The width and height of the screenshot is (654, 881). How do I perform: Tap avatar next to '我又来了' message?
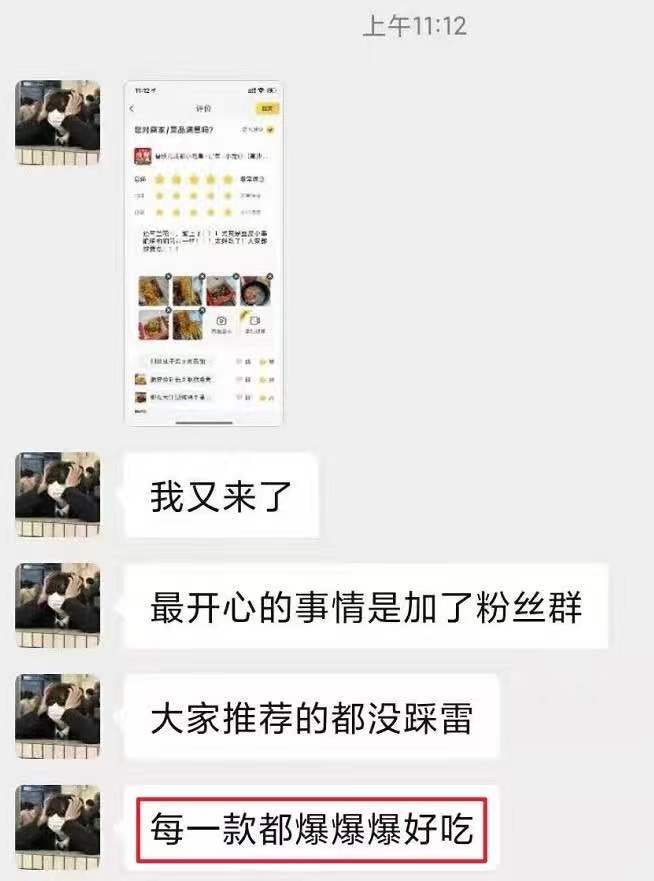click(x=58, y=496)
